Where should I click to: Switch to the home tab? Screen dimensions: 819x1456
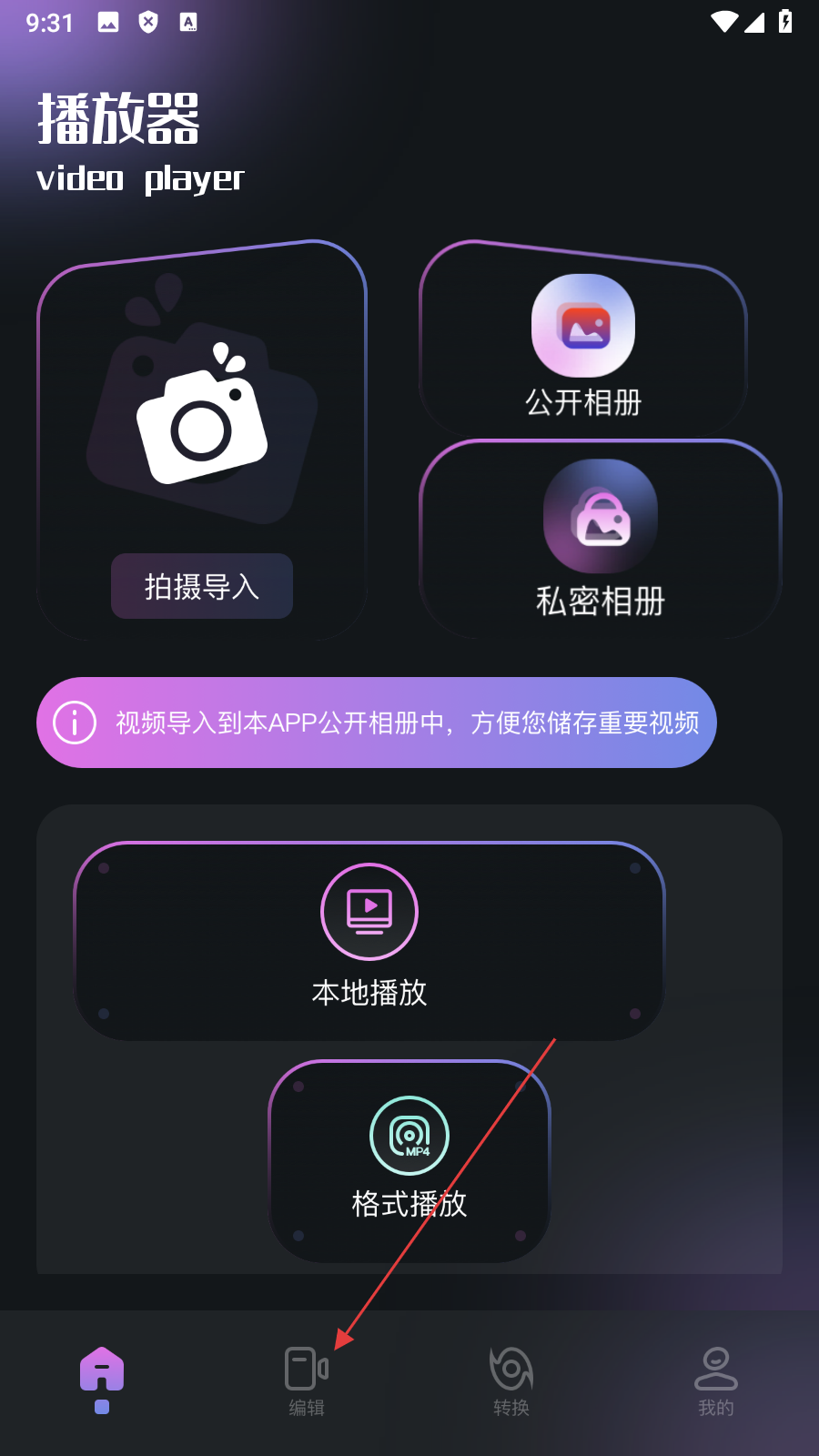(x=102, y=1378)
